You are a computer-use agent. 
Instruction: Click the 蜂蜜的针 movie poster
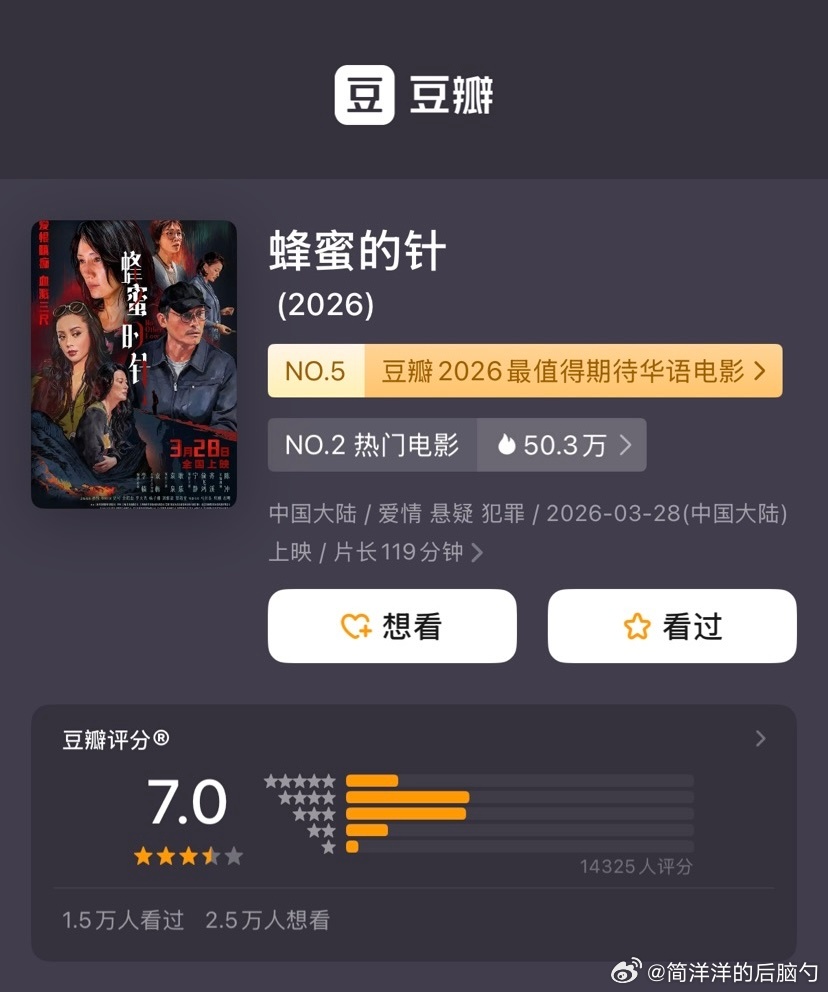[x=134, y=363]
